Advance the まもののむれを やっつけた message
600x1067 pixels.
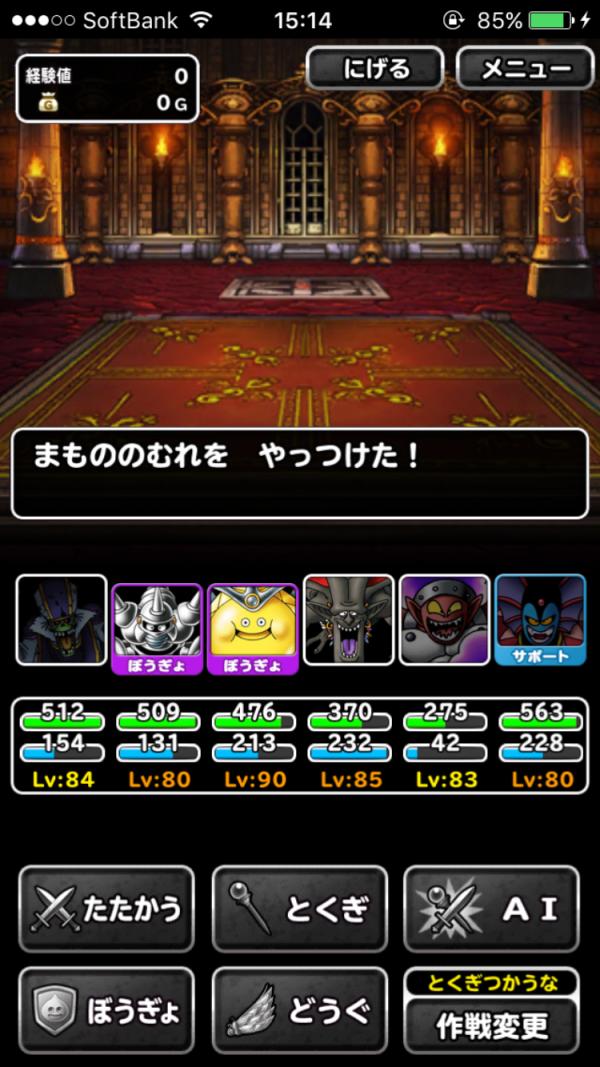point(299,473)
